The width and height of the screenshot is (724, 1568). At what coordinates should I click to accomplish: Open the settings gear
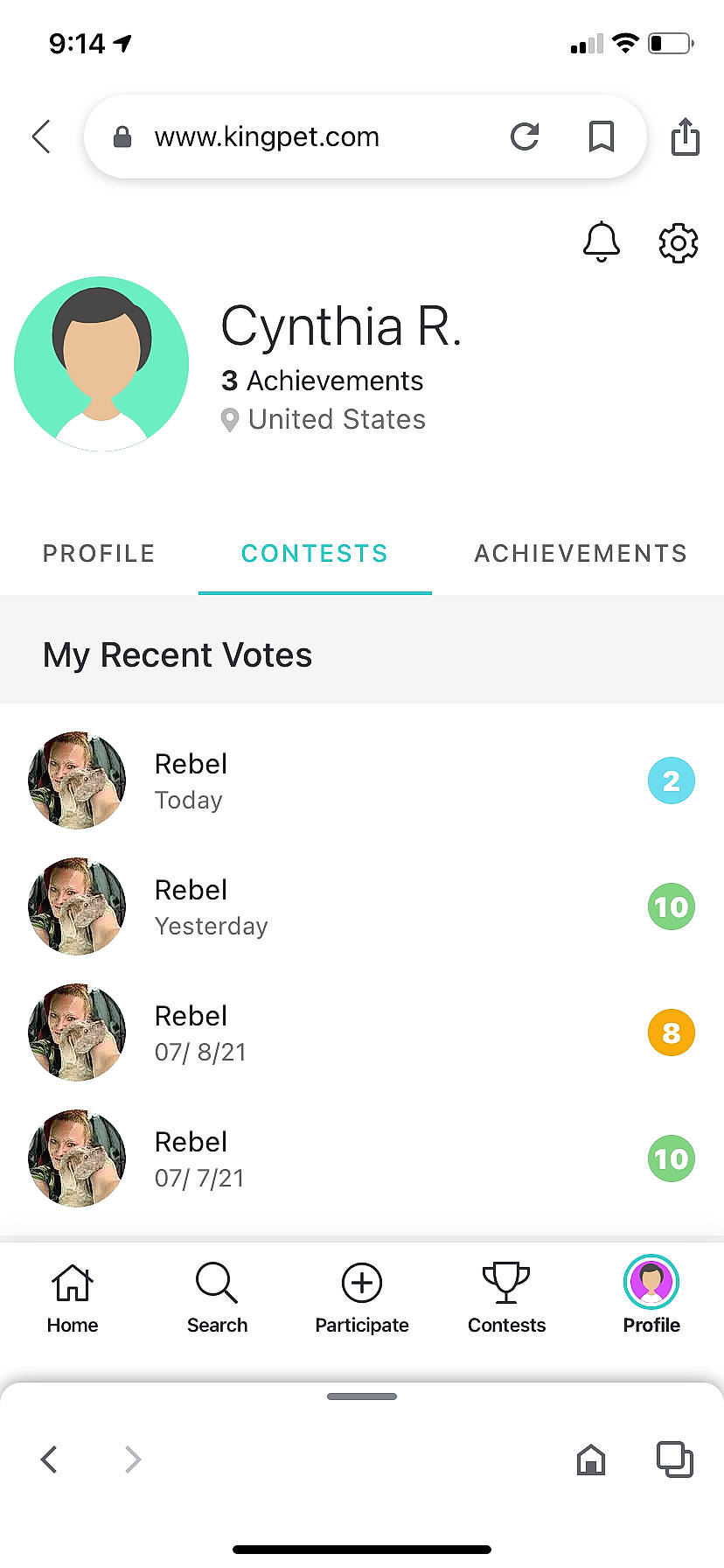point(678,242)
